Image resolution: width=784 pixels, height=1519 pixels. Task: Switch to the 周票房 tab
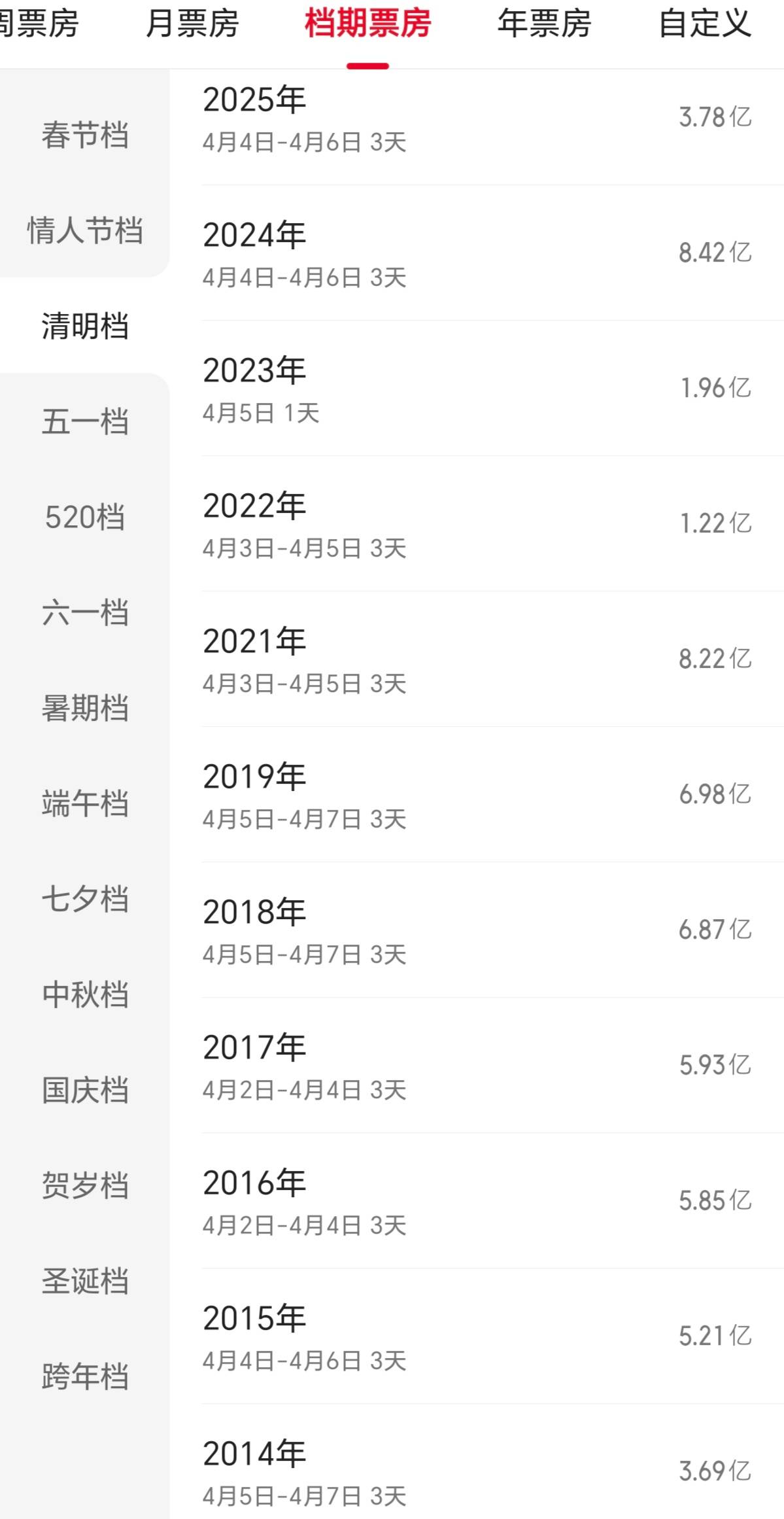[39, 24]
